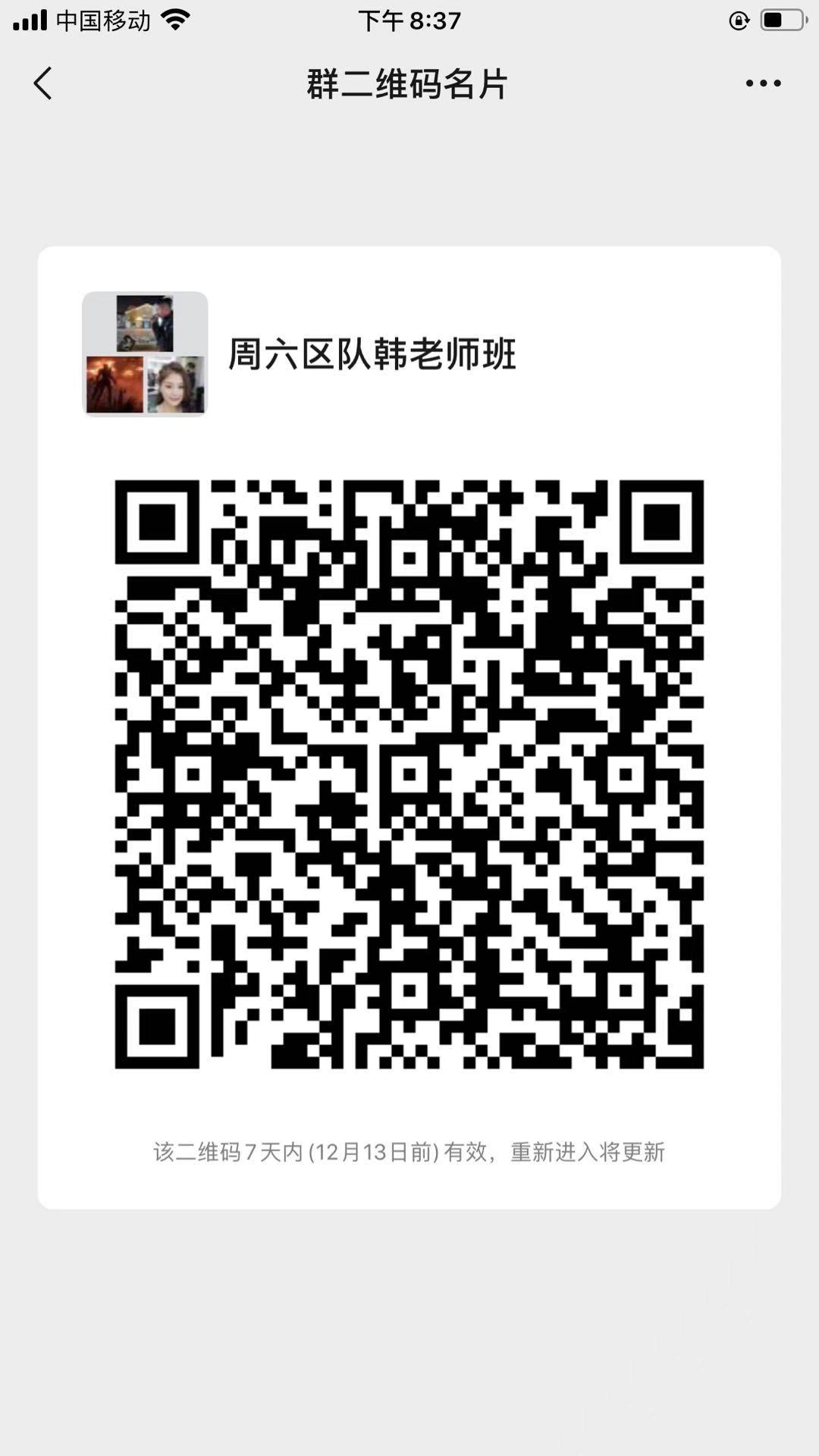The height and width of the screenshot is (1456, 819).
Task: Go back from the group QR code card
Action: tap(43, 83)
